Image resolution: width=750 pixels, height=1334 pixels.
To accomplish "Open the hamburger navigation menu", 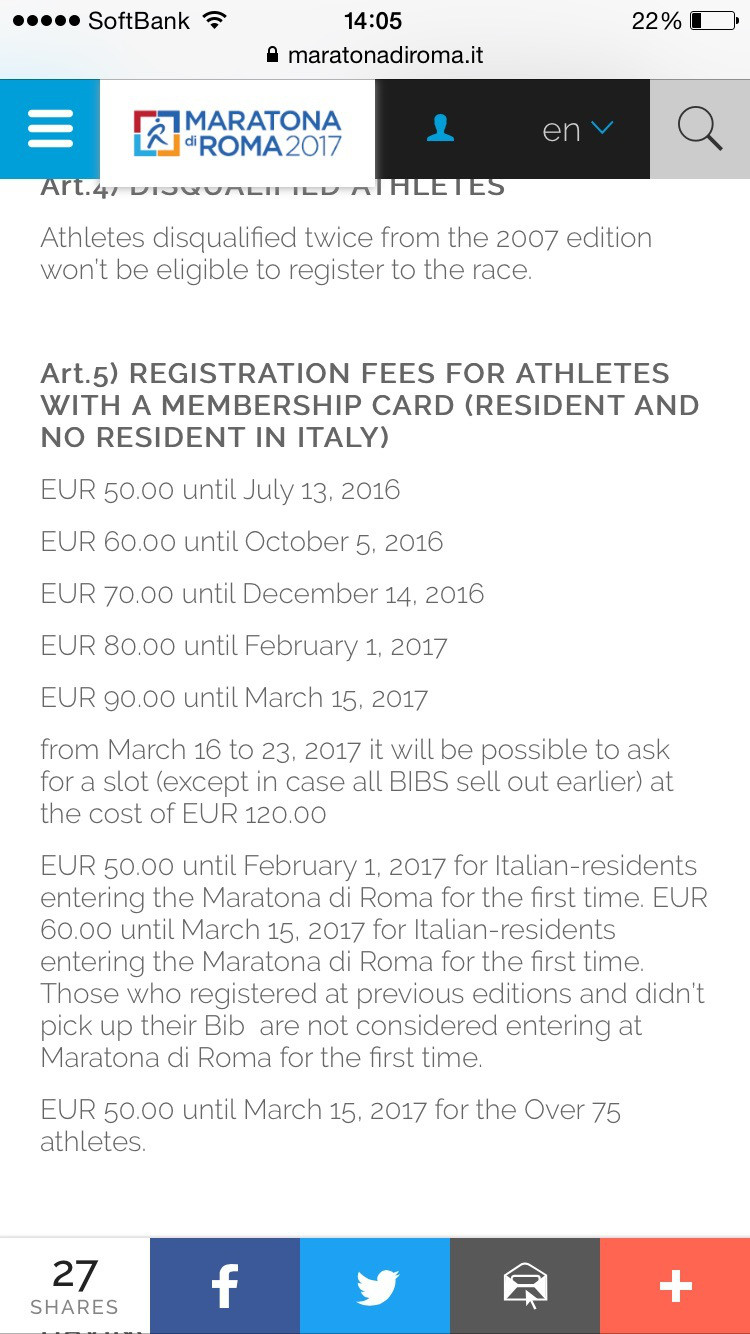I will point(50,129).
